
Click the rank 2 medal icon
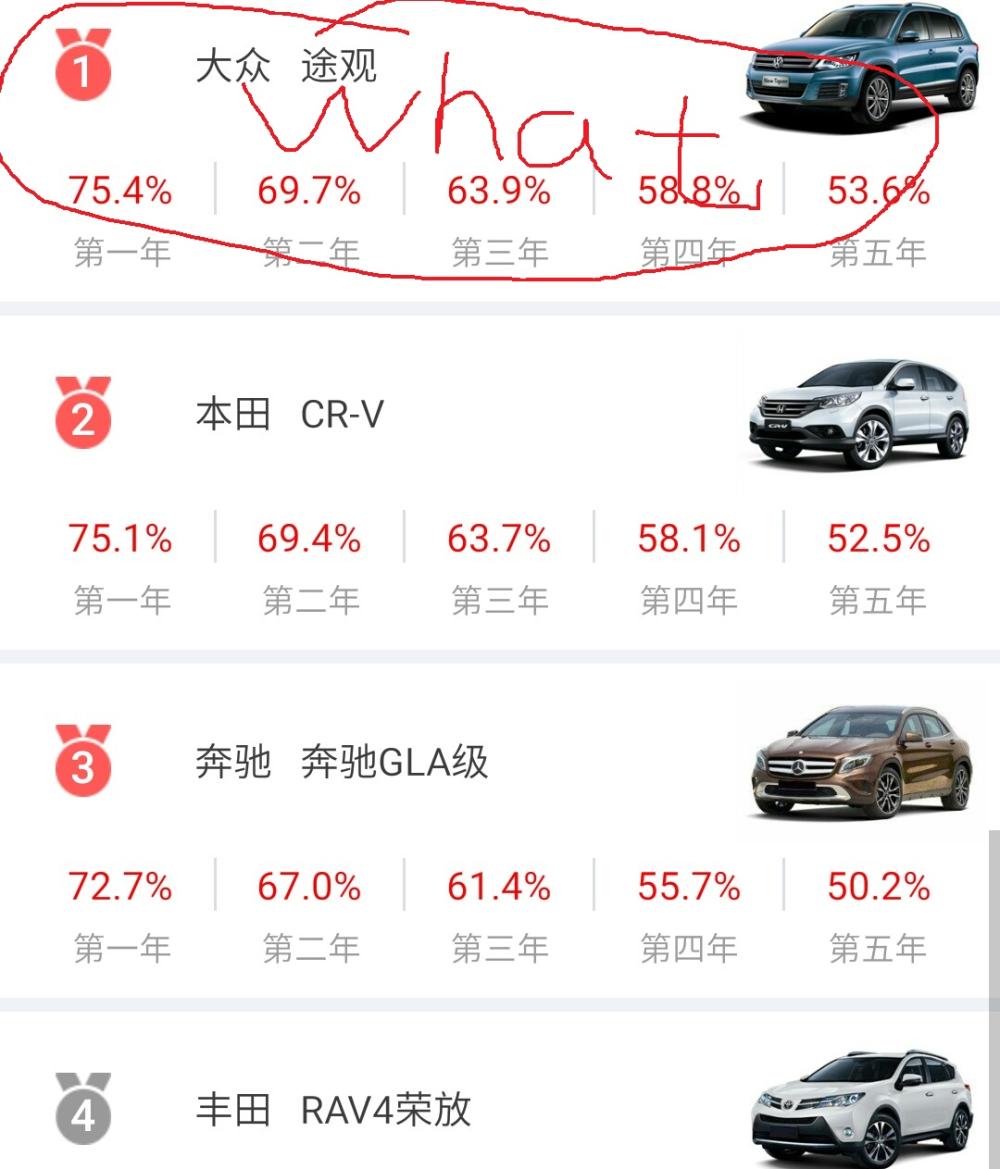pos(80,412)
